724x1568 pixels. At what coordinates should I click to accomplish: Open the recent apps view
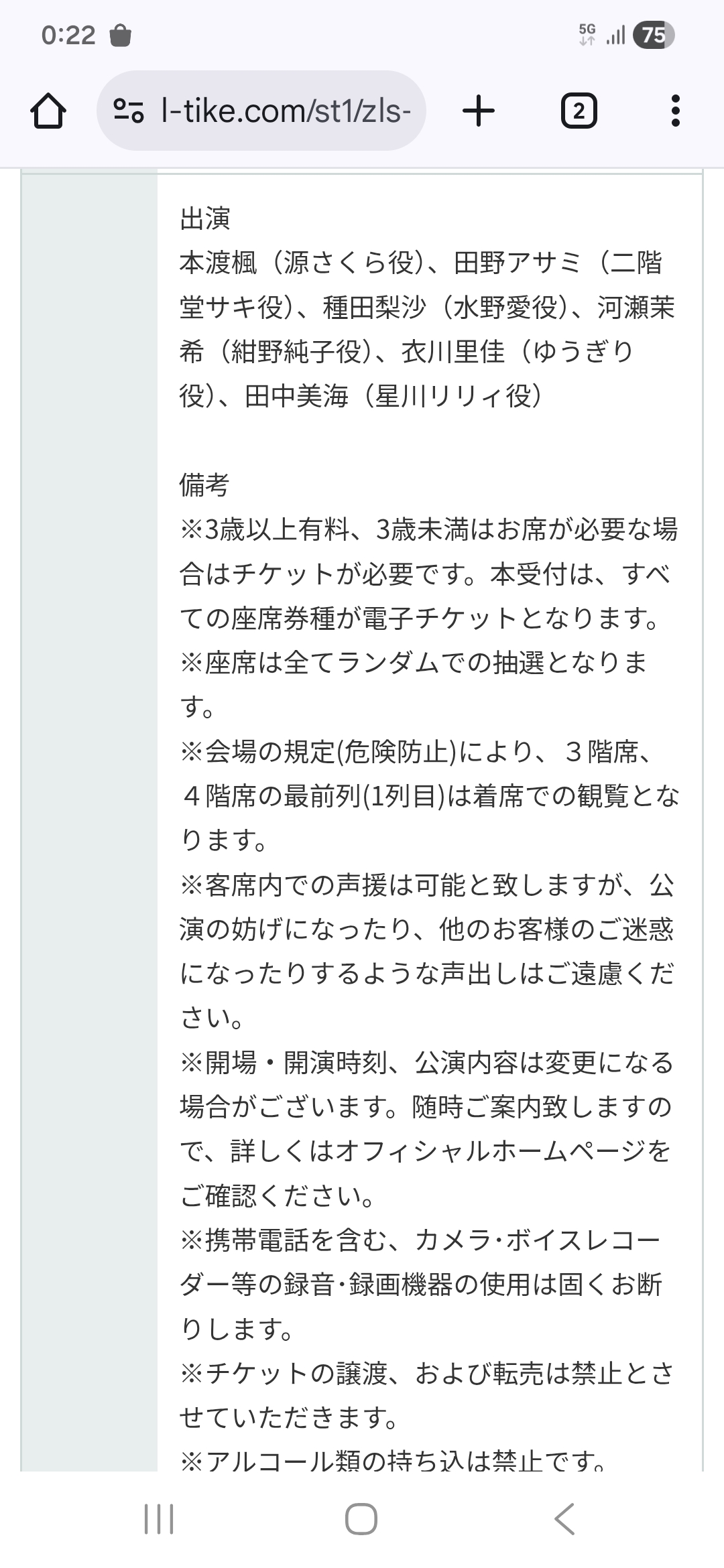pos(159,1518)
